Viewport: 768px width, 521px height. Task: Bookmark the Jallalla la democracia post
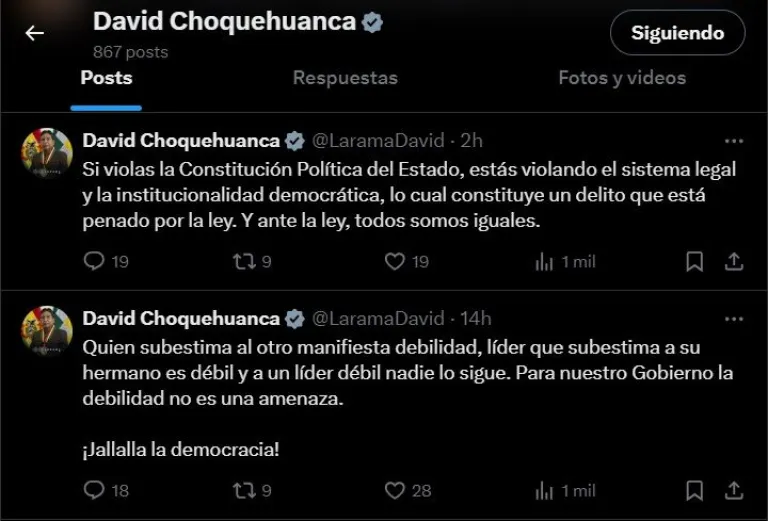tap(694, 490)
